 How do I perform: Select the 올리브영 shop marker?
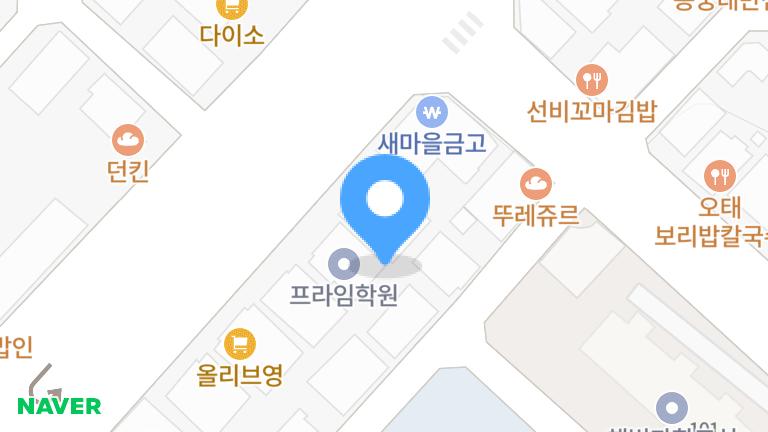tap(239, 345)
